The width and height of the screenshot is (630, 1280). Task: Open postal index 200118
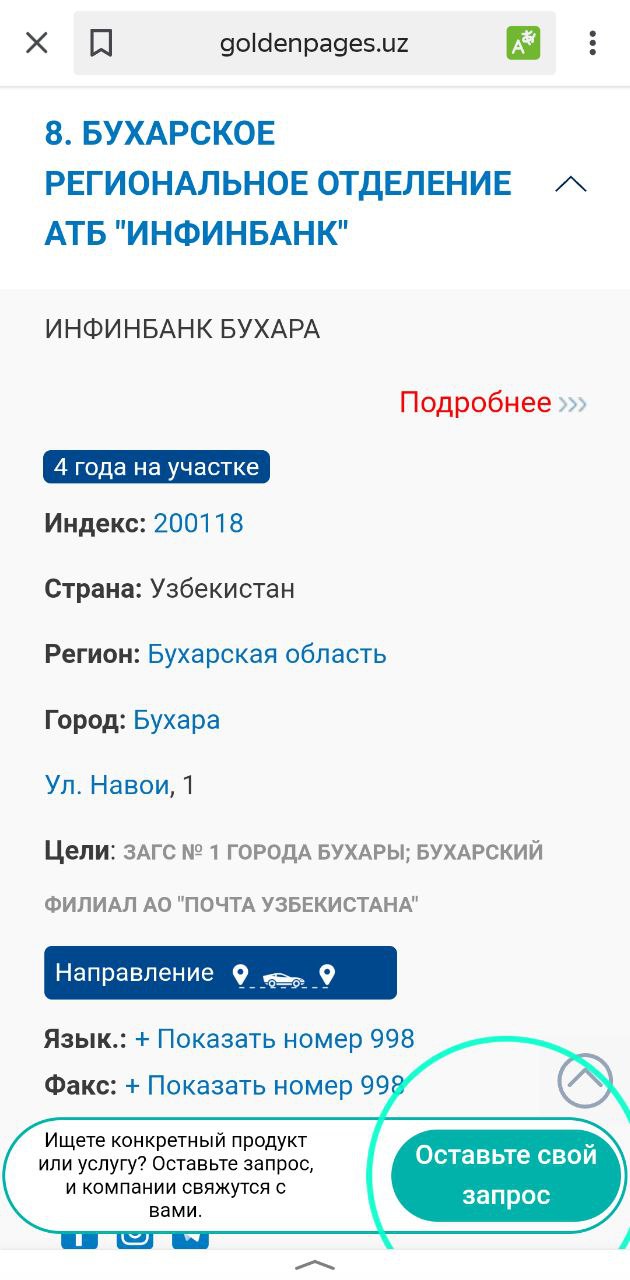pyautogui.click(x=198, y=523)
